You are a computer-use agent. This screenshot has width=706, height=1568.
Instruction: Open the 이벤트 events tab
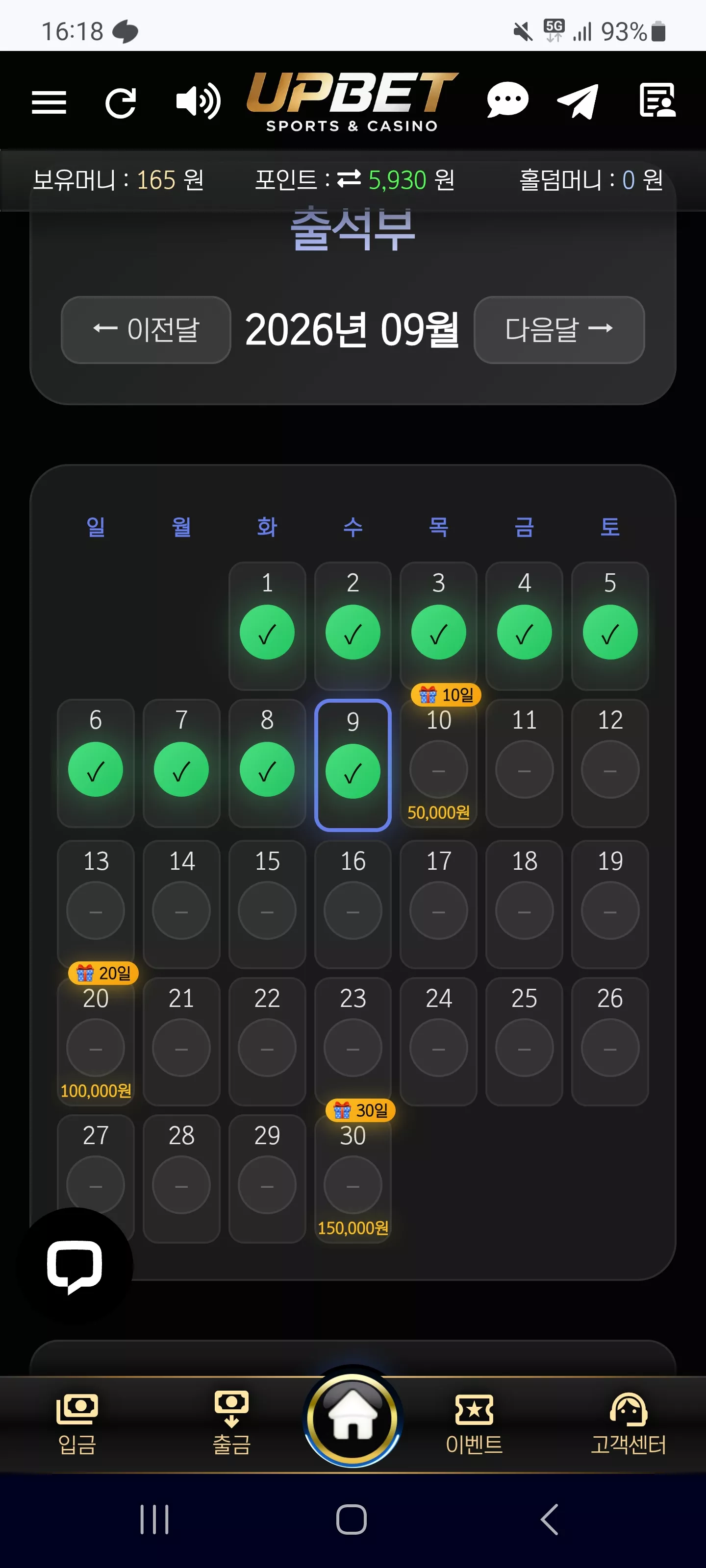474,1423
